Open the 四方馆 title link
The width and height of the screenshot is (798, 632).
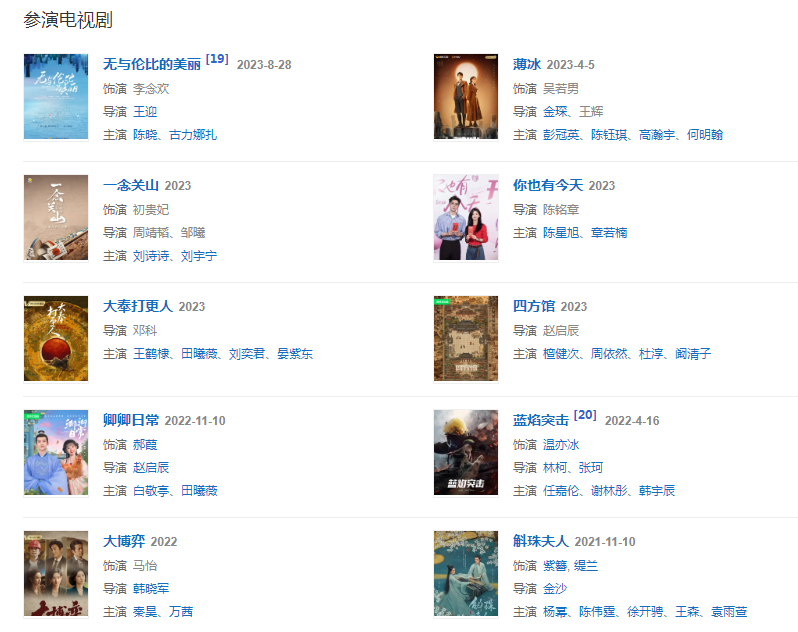tap(534, 306)
